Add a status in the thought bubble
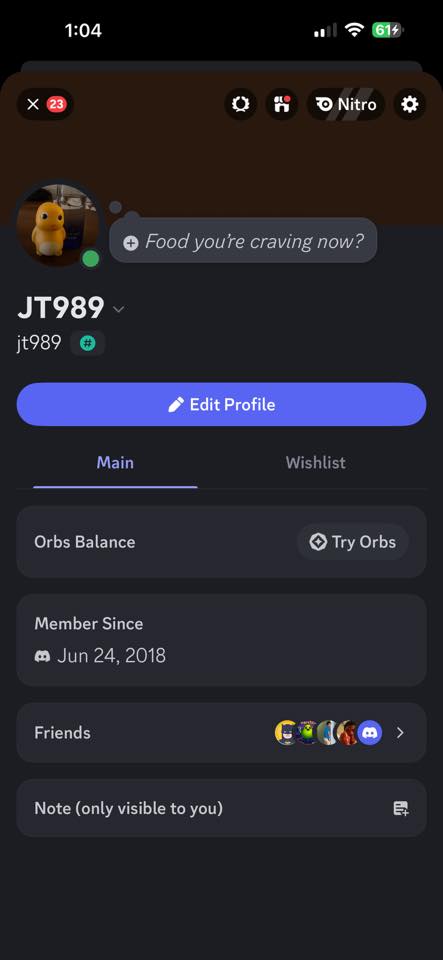The image size is (443, 960). point(244,241)
